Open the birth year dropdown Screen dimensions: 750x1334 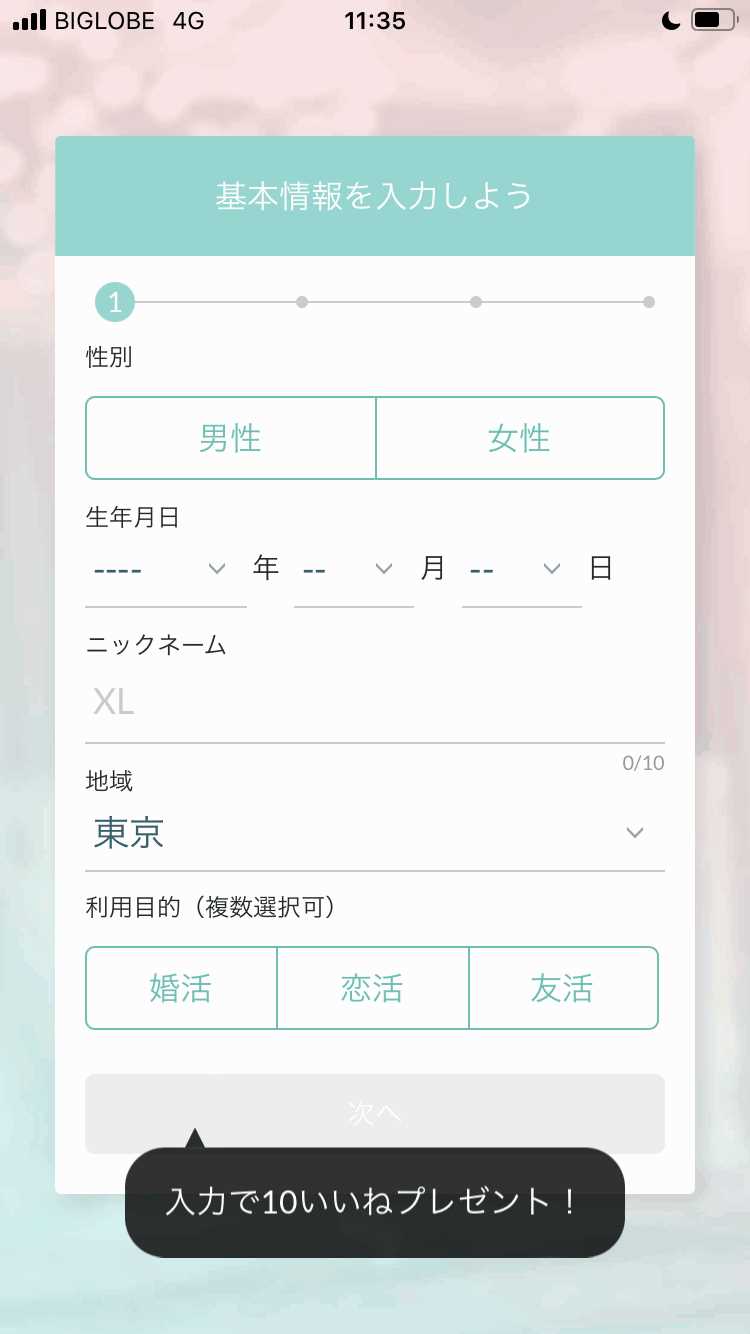click(165, 568)
